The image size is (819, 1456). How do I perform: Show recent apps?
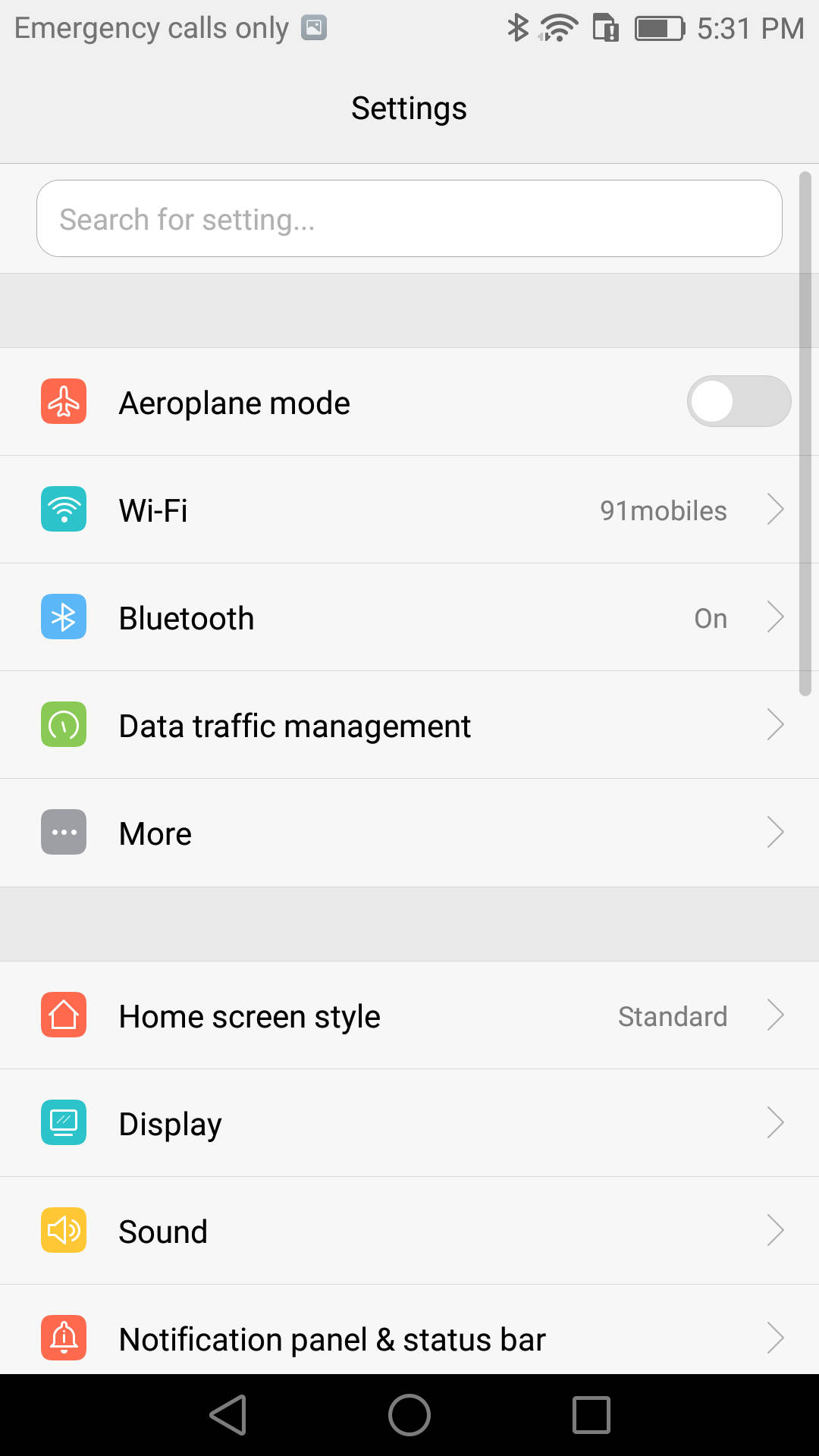coord(591,1415)
